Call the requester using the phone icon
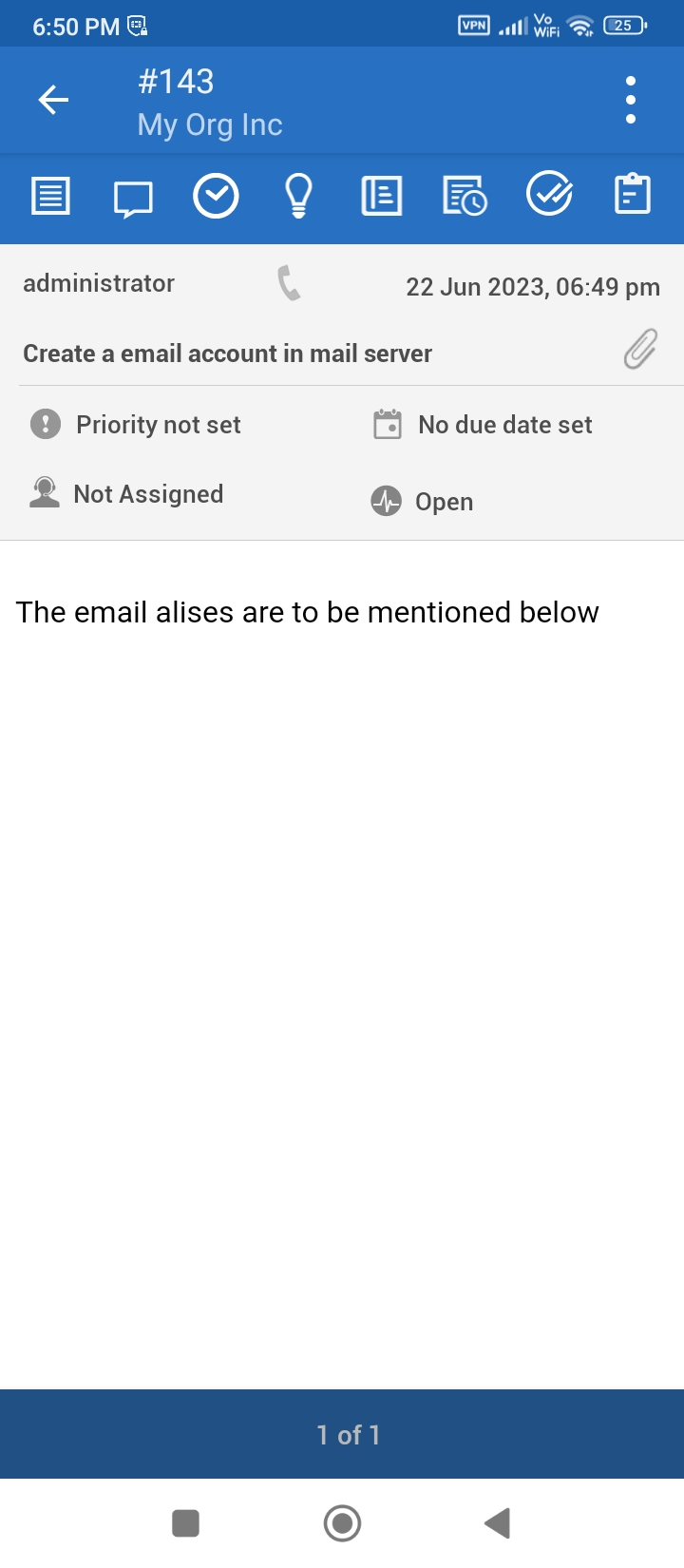The image size is (684, 1568). click(289, 283)
